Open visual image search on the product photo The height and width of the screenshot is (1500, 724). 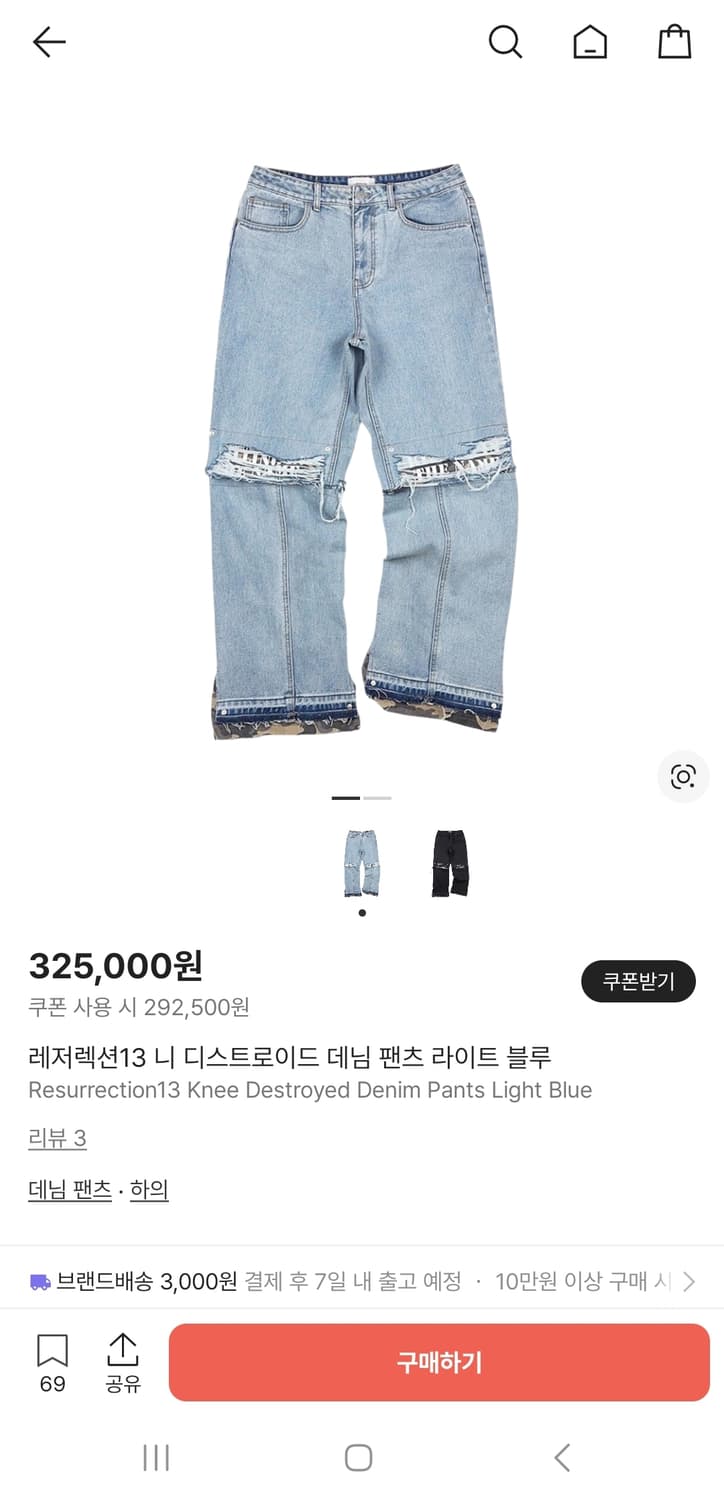[x=682, y=776]
